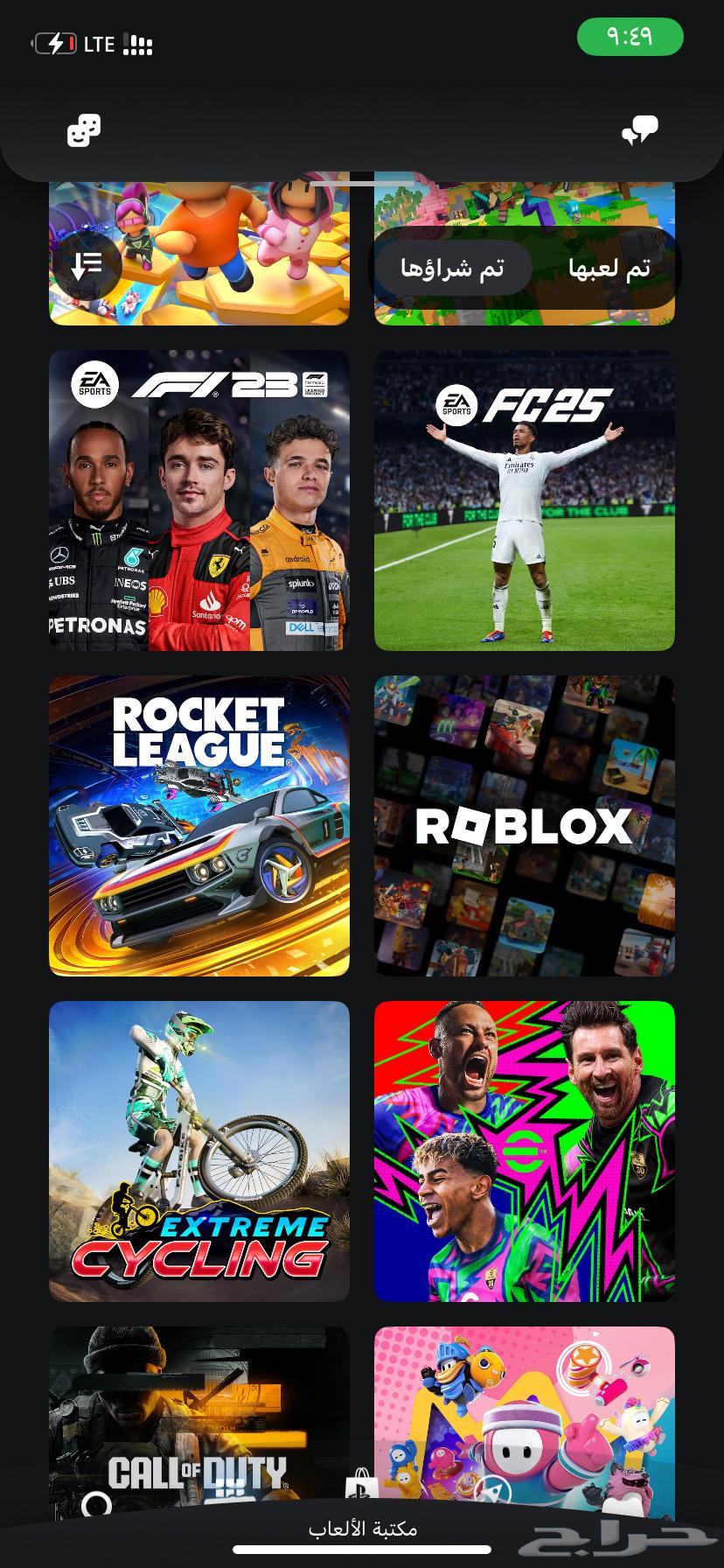724x1568 pixels.
Task: Open the chat bubbles icon
Action: pos(639,130)
